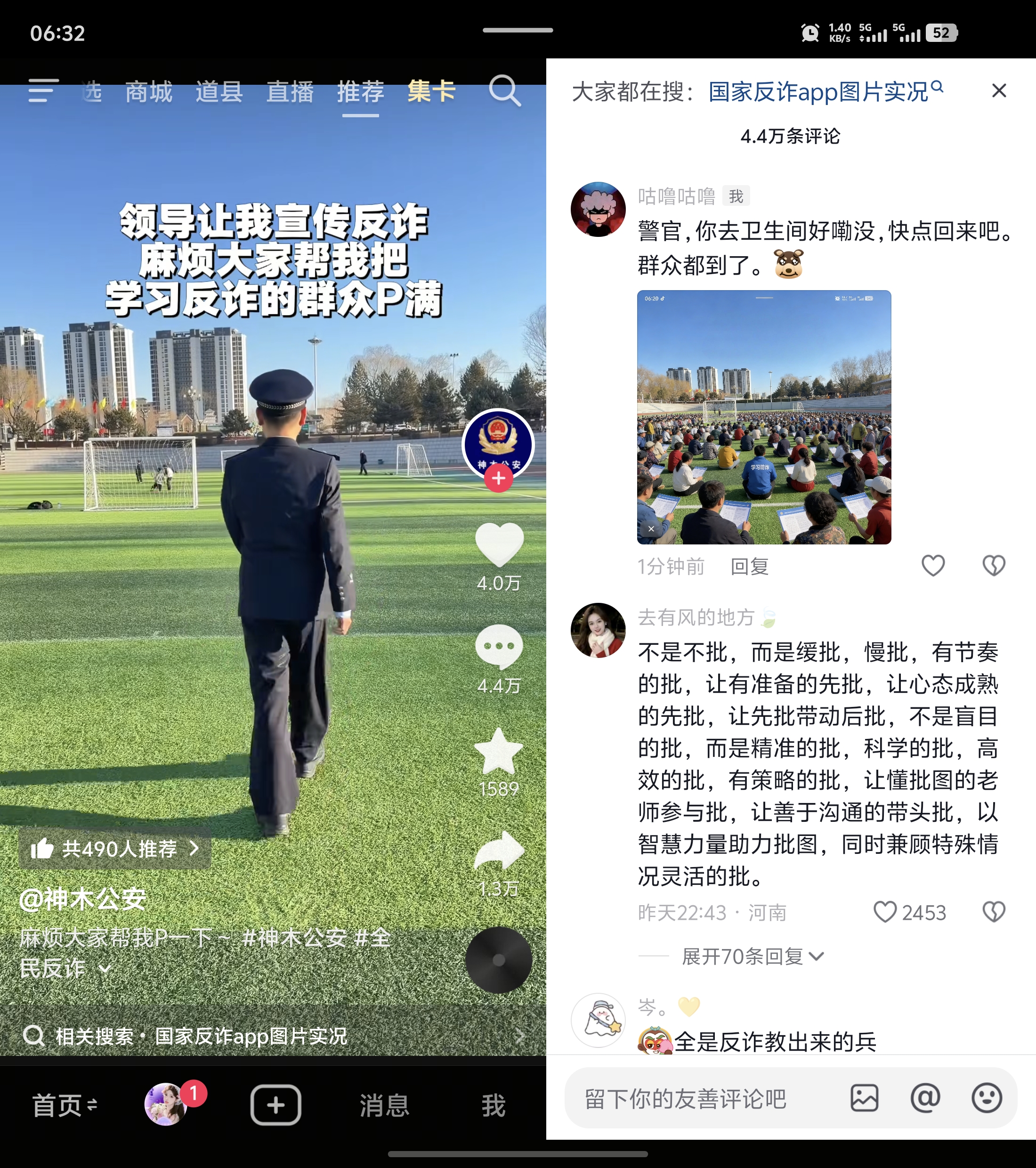Open the 共490人推荐 chip

pos(115,849)
